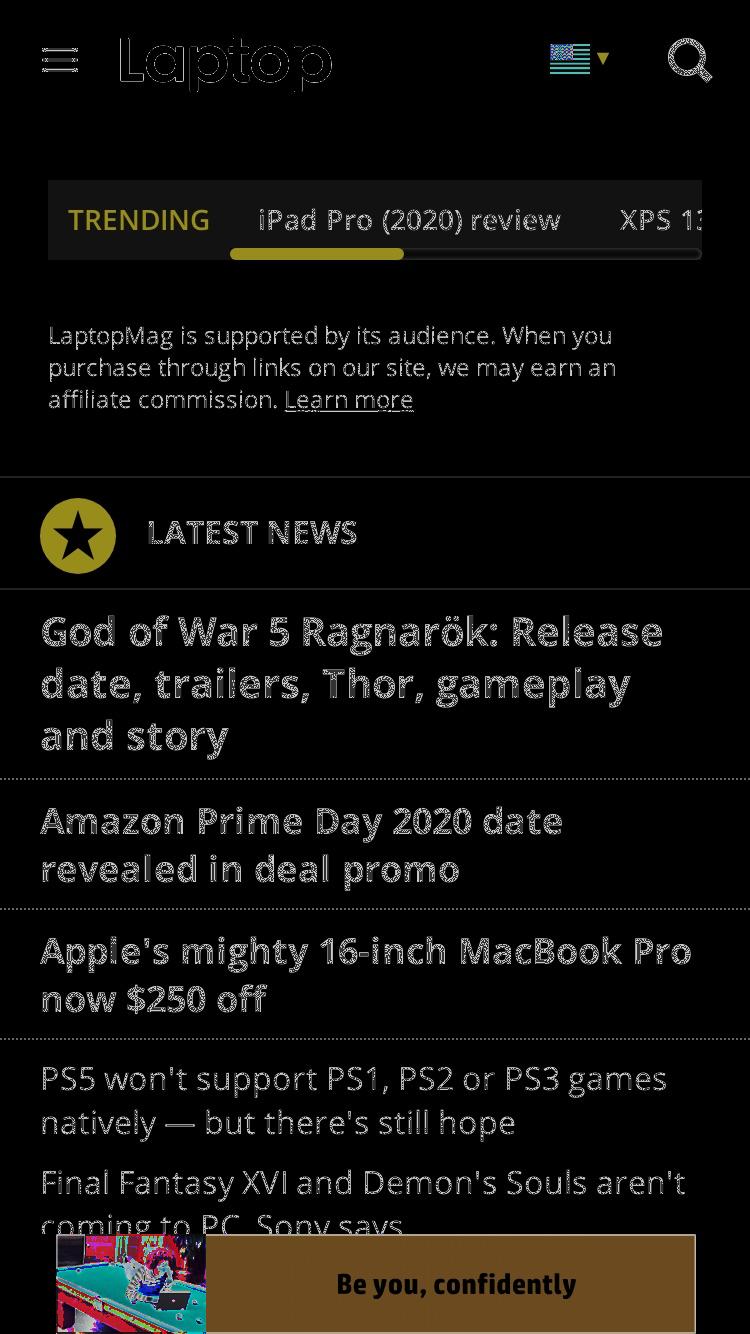Open trending iPad Pro (2020) review
Viewport: 750px width, 1334px height.
[409, 220]
